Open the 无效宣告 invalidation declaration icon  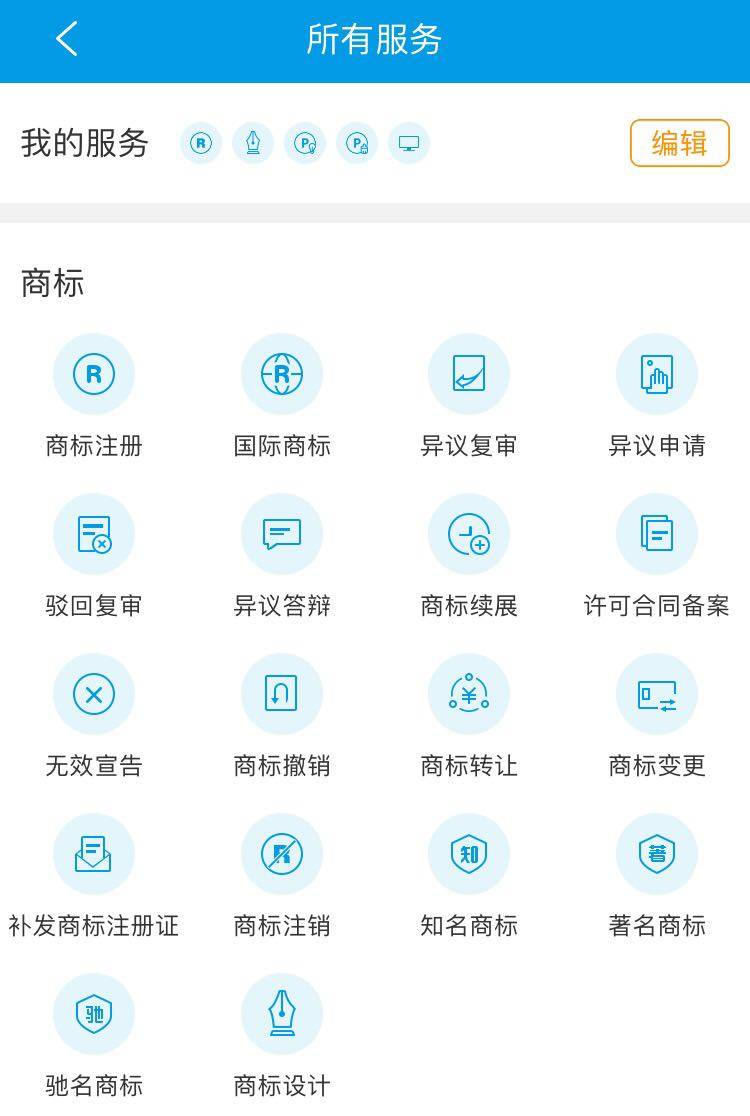click(94, 694)
